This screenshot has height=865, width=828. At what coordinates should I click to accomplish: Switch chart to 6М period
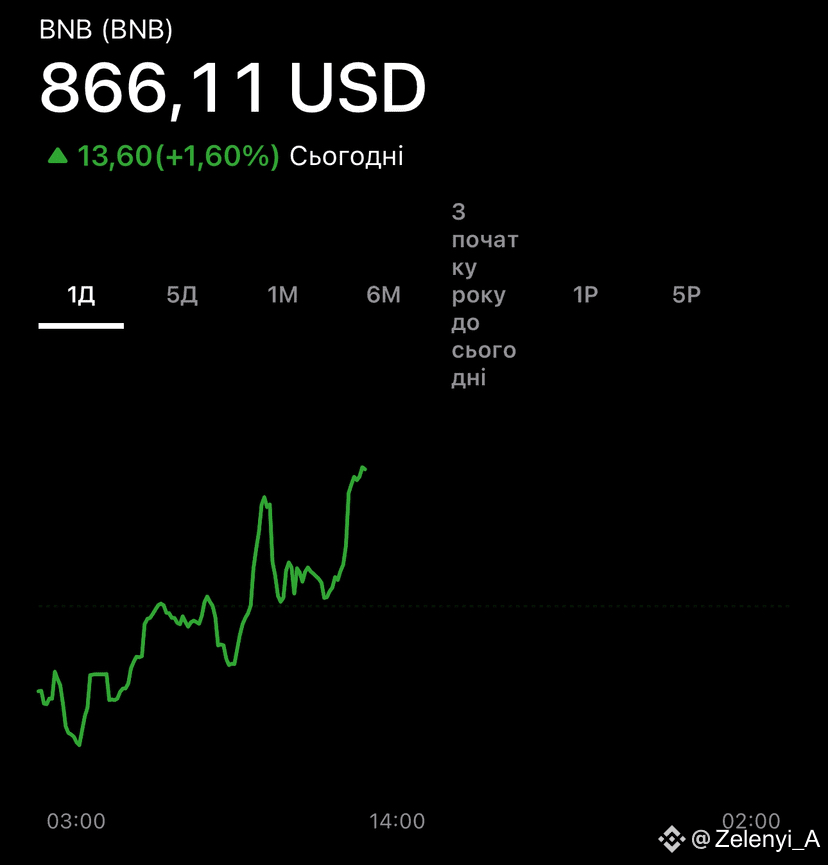[x=384, y=295]
